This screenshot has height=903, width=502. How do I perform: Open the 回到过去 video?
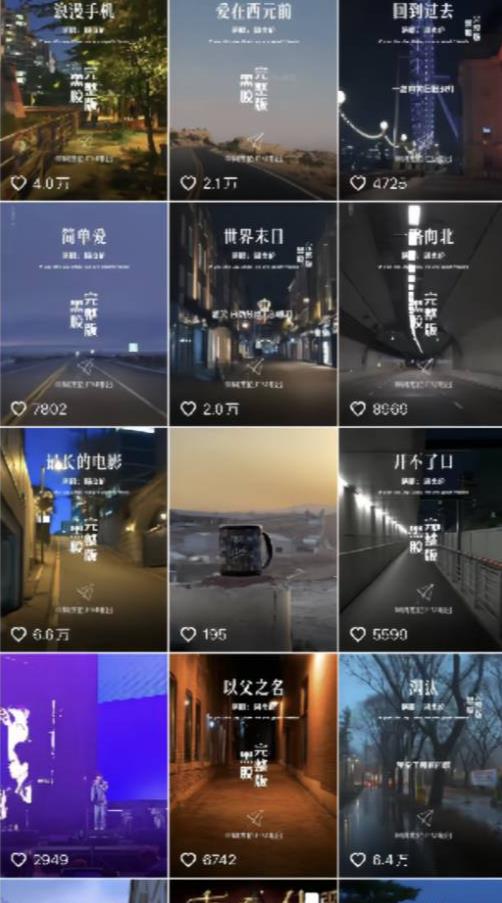point(420,100)
